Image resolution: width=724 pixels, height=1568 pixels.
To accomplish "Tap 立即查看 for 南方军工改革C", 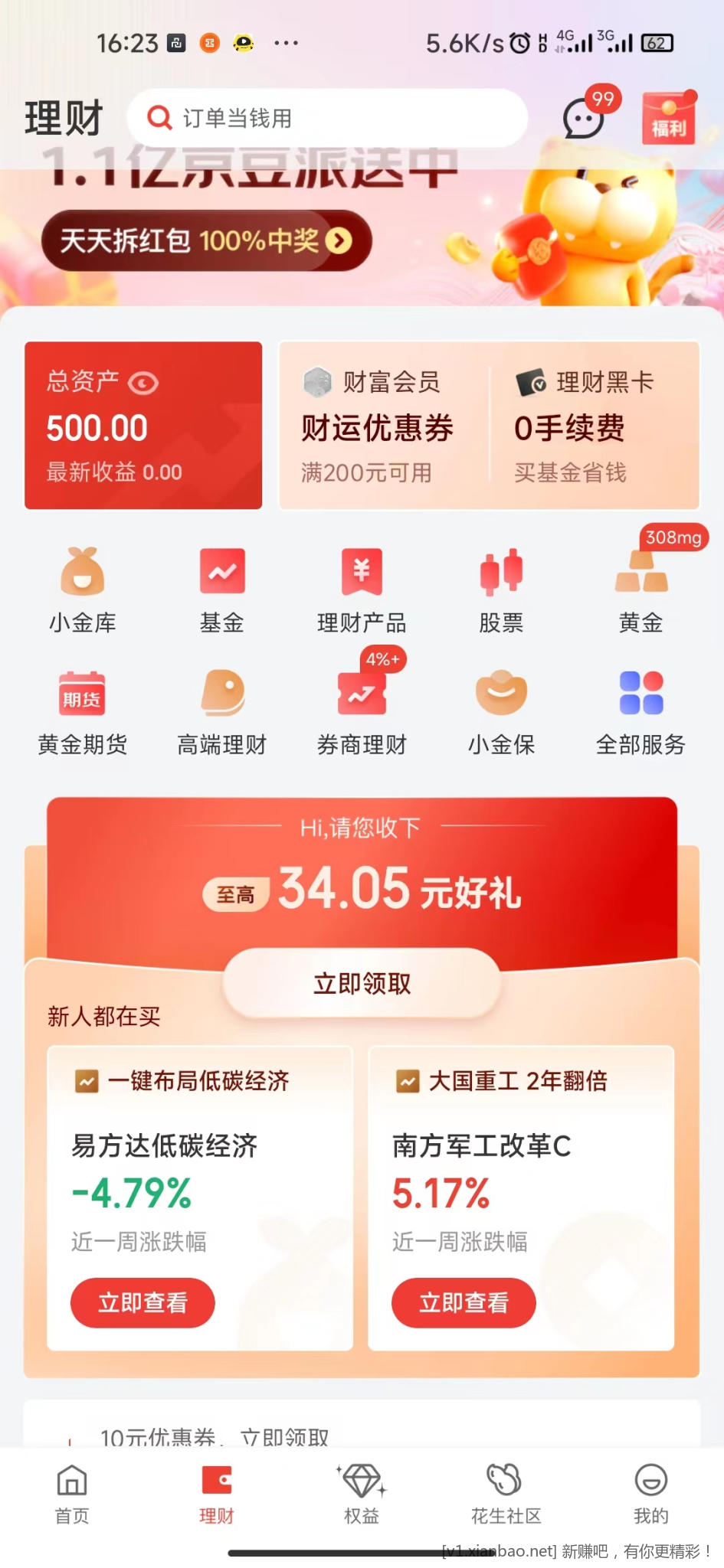I will coord(464,1302).
